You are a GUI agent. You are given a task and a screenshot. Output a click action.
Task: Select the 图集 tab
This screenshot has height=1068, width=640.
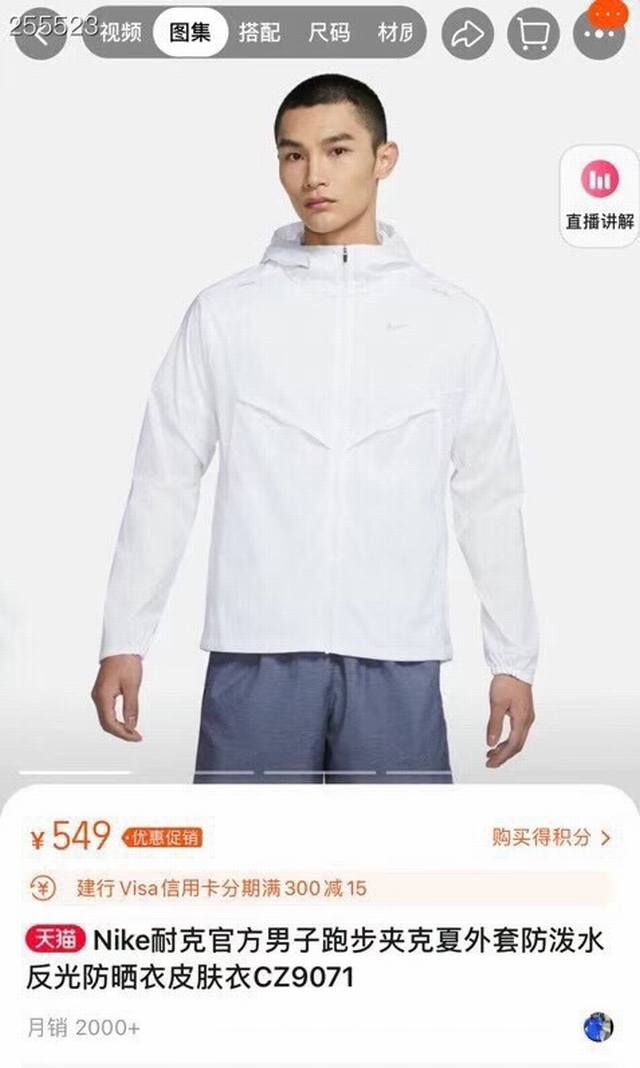point(190,33)
